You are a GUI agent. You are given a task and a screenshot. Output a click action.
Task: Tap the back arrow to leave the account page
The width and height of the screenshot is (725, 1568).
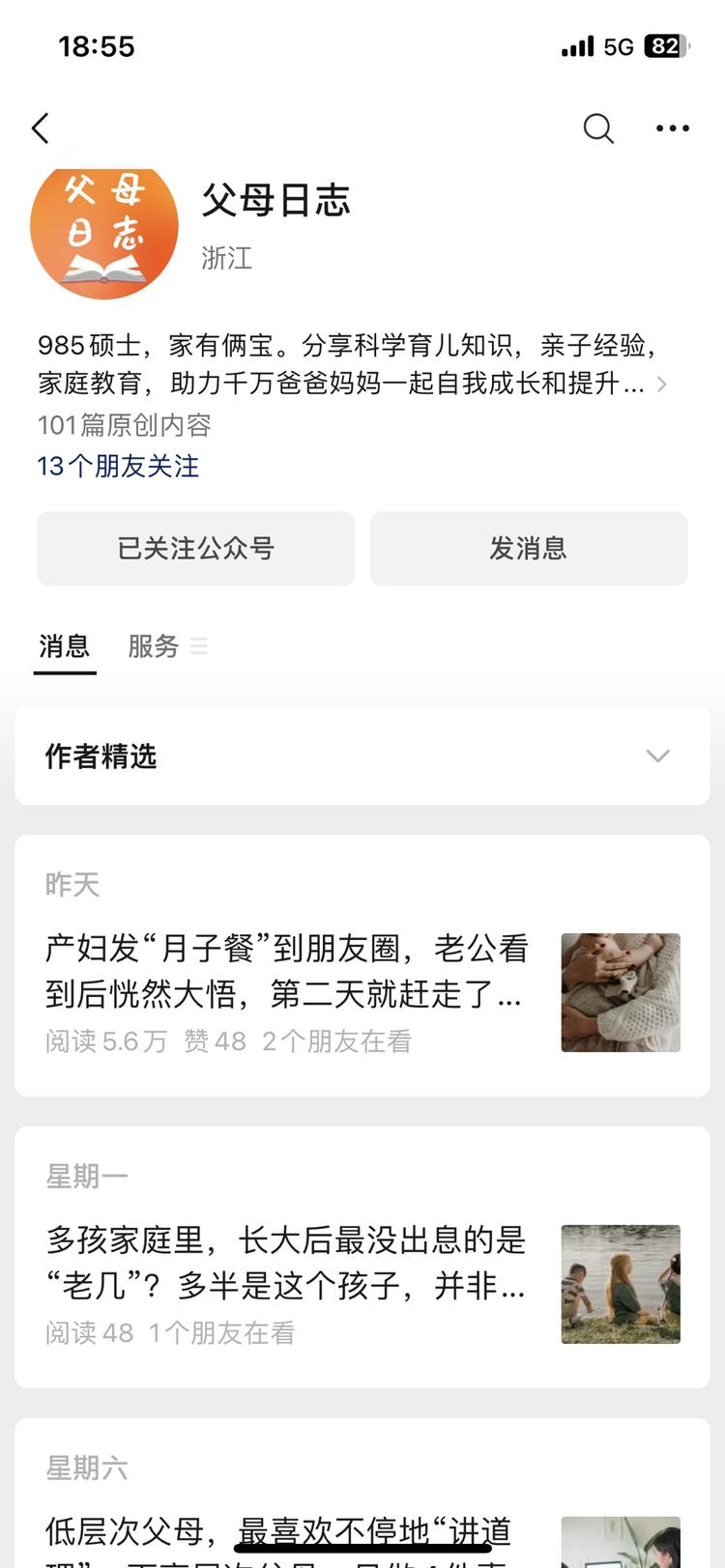point(41,128)
